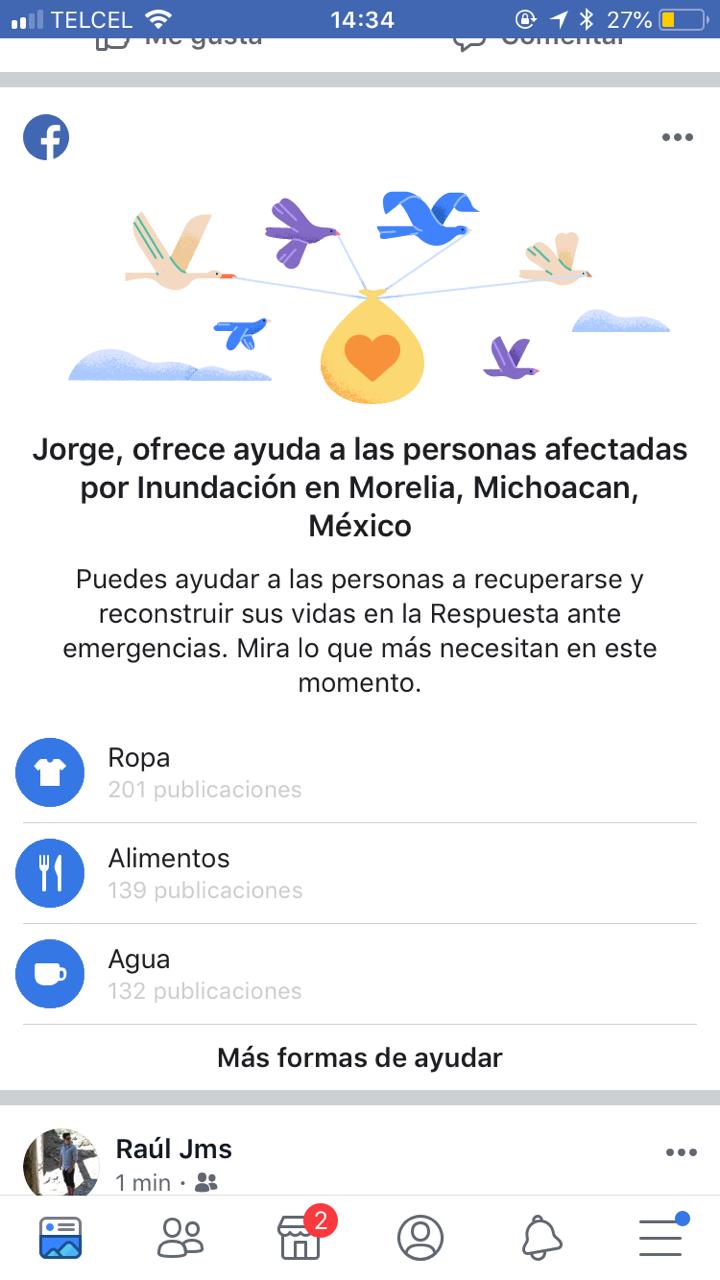This screenshot has width=720, height=1280.
Task: Open Raúl Jms's profile picture
Action: [61, 1162]
